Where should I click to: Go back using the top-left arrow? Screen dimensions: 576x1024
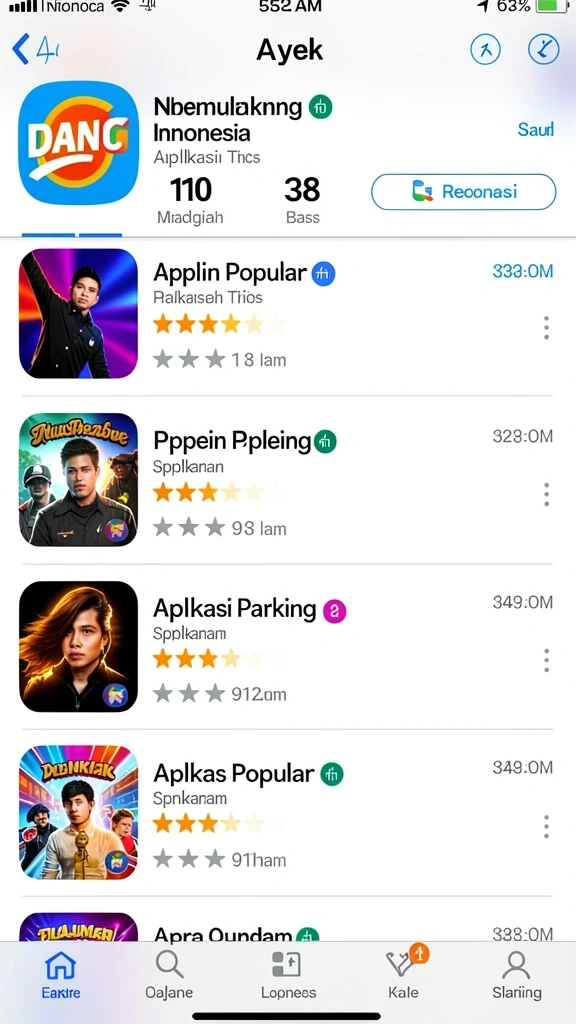[21, 50]
